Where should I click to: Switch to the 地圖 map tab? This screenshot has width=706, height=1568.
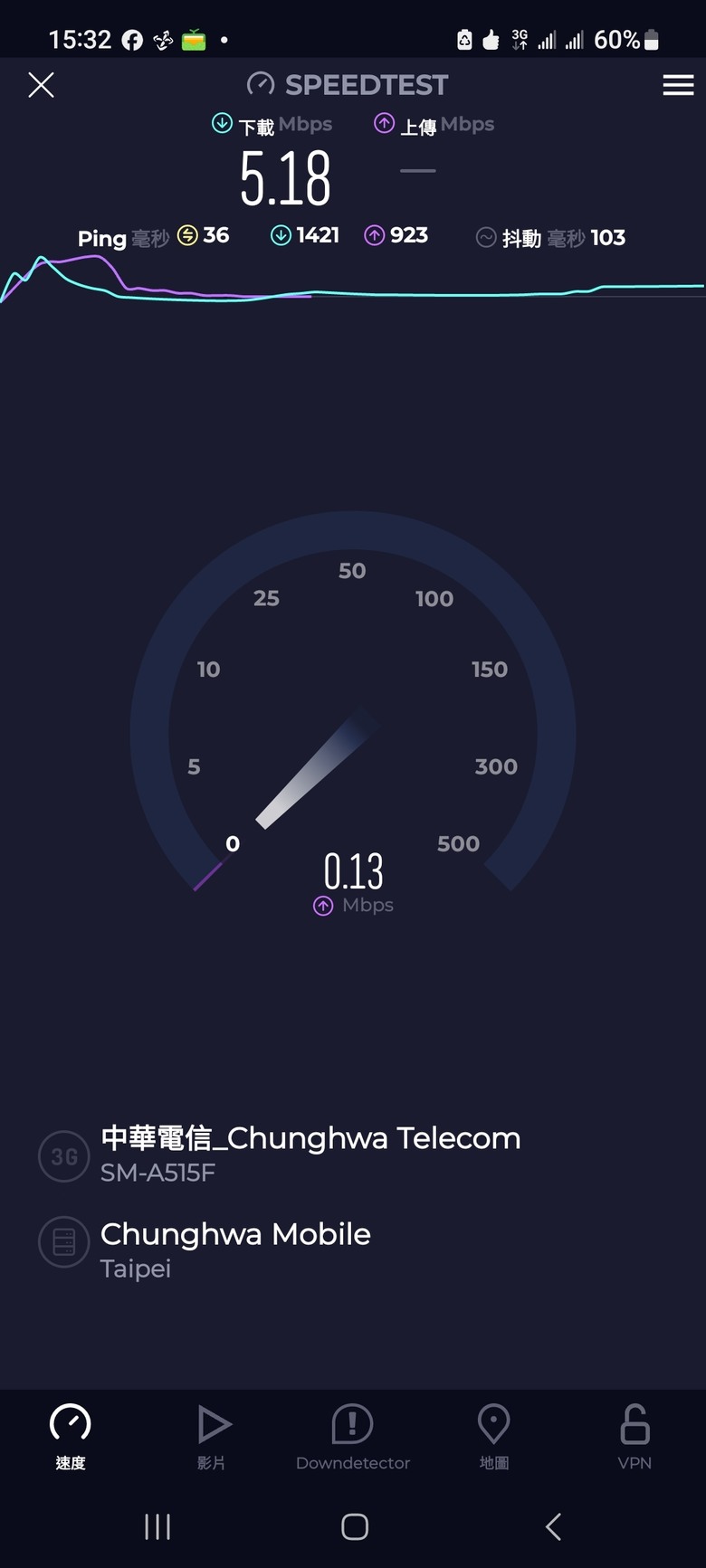click(x=494, y=1437)
